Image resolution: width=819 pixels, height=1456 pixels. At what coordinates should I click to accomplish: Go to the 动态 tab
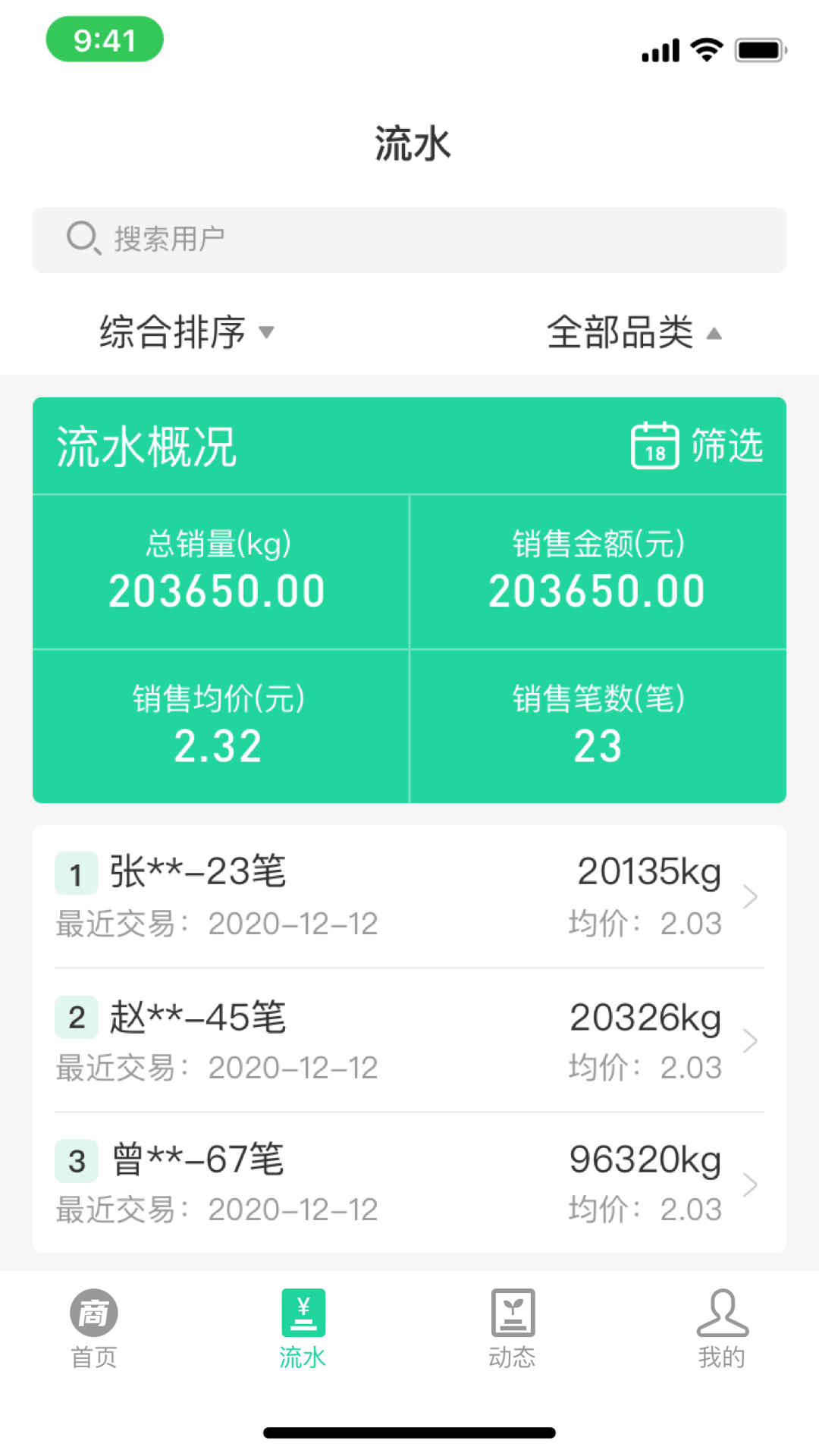point(513,1329)
